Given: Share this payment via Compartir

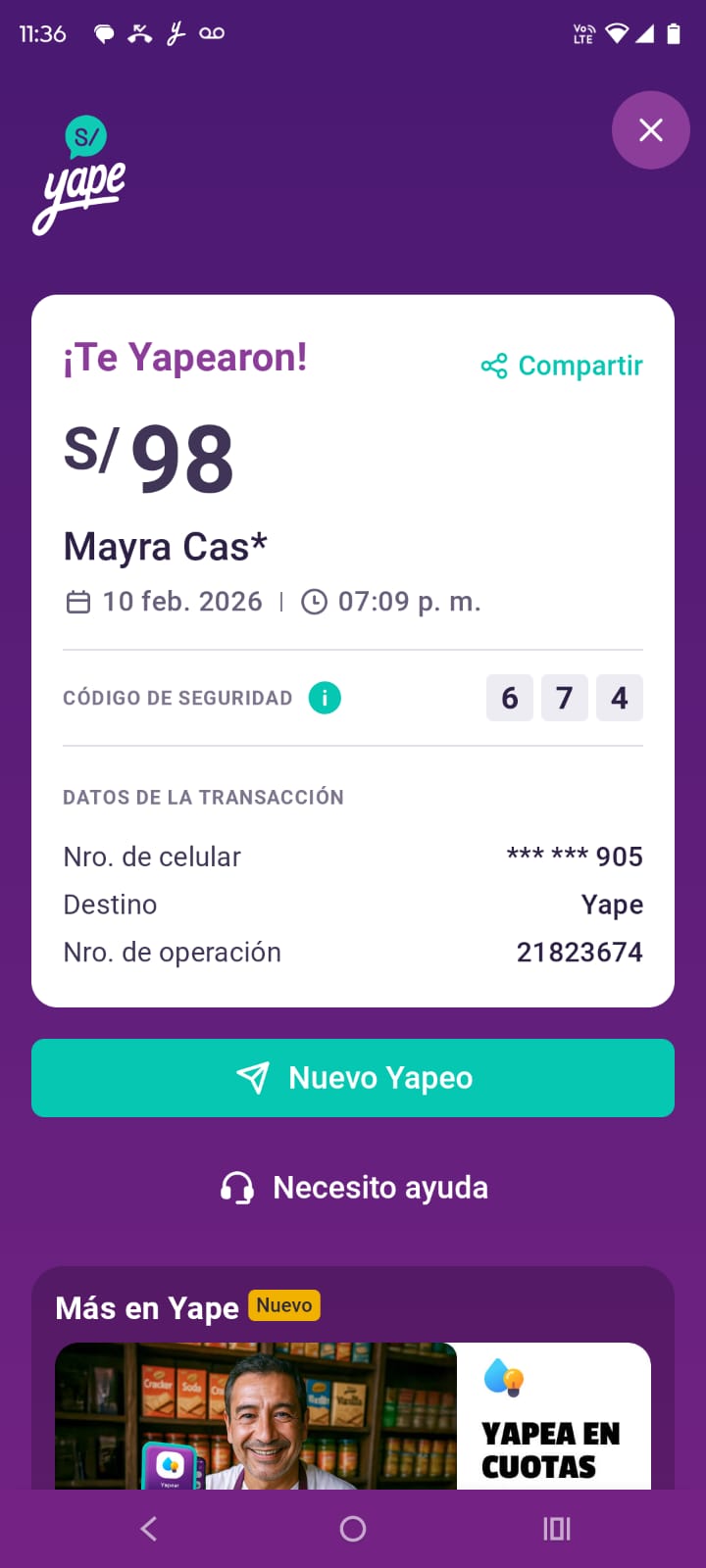Looking at the screenshot, I should pos(562,366).
